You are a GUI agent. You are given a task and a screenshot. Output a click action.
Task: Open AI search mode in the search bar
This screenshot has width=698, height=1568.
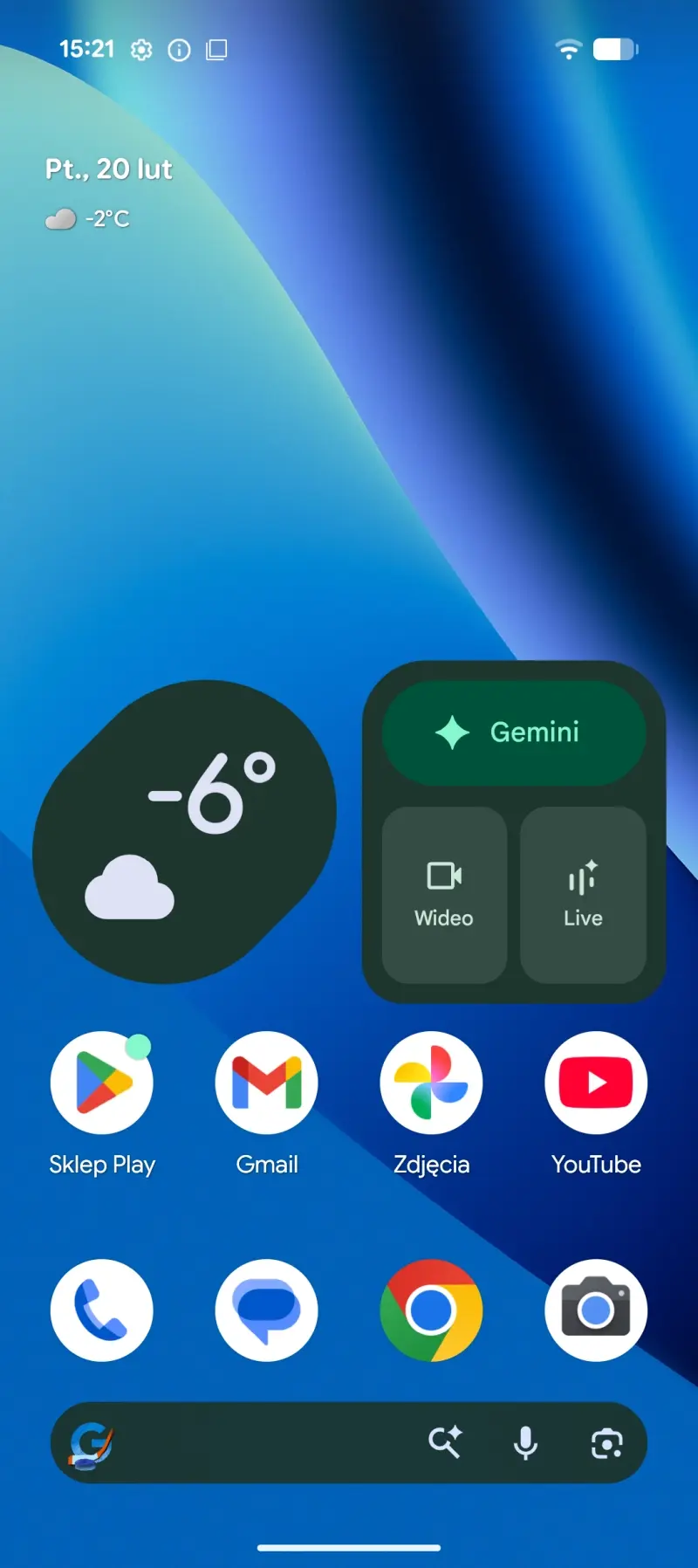point(445,1442)
